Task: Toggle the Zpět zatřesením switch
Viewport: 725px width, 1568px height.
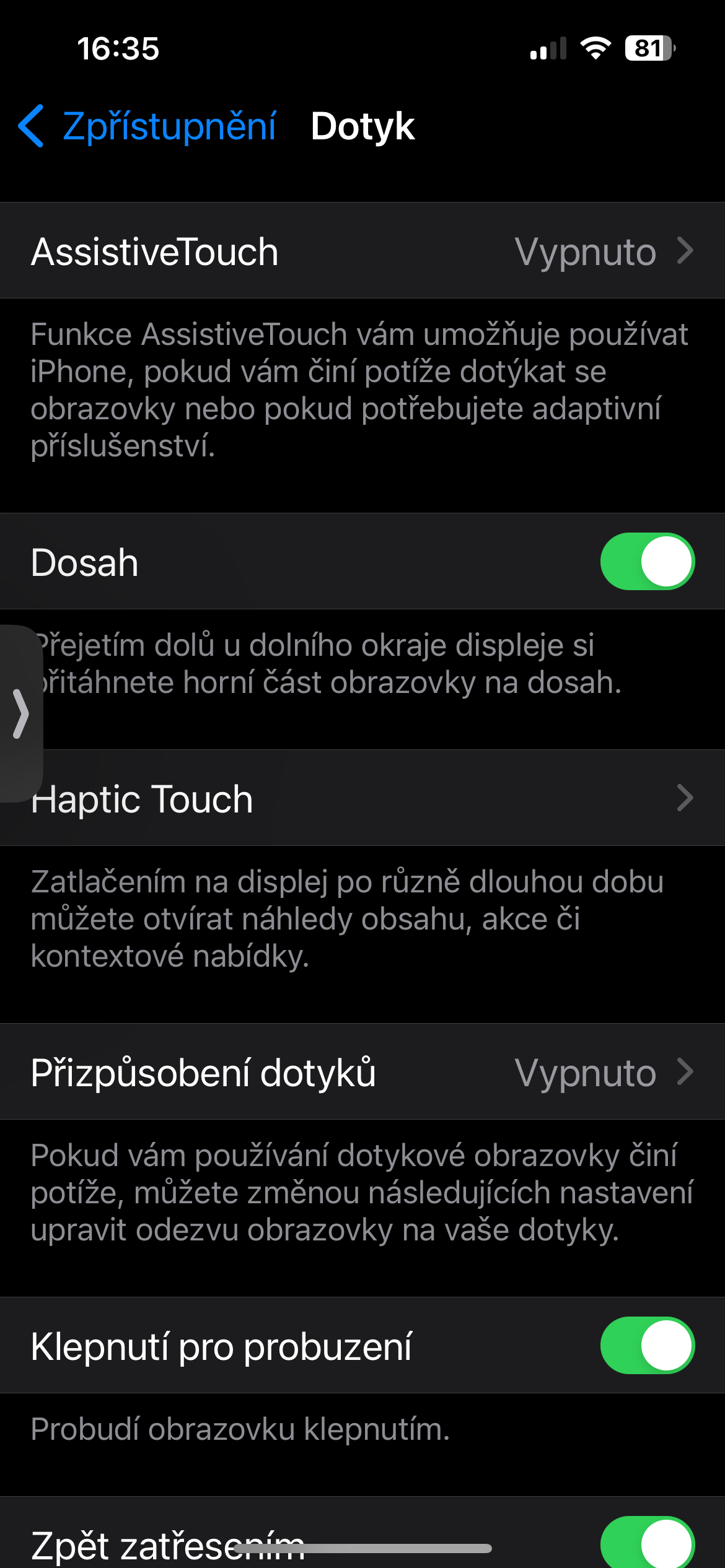Action: 647,1542
